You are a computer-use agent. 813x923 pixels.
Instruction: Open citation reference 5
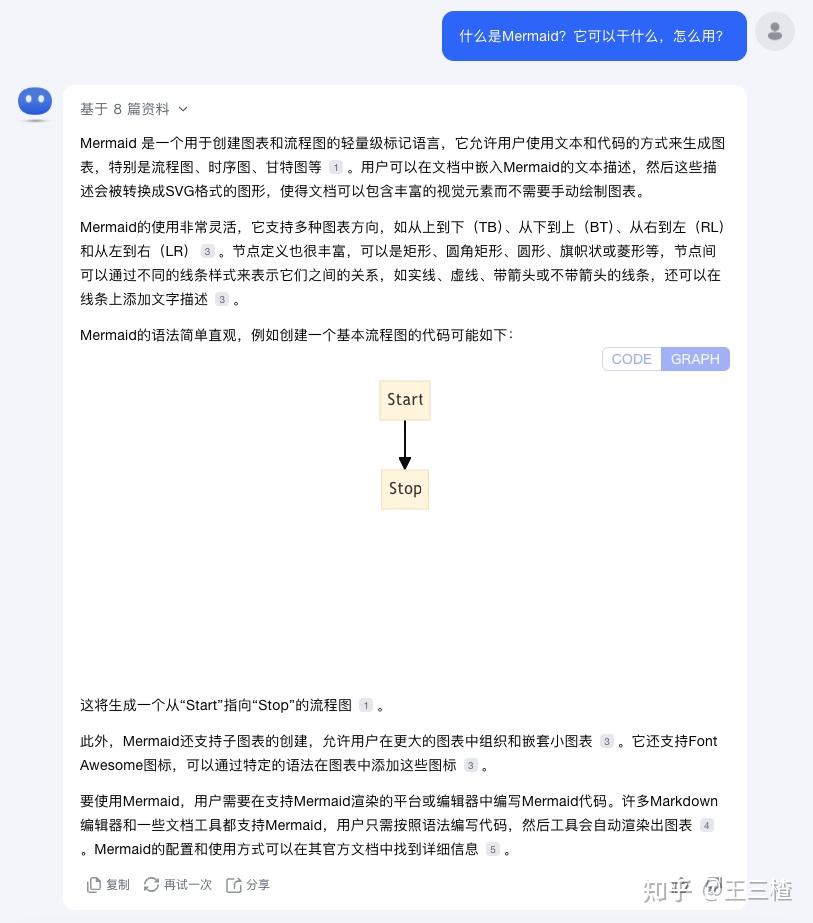pos(492,850)
